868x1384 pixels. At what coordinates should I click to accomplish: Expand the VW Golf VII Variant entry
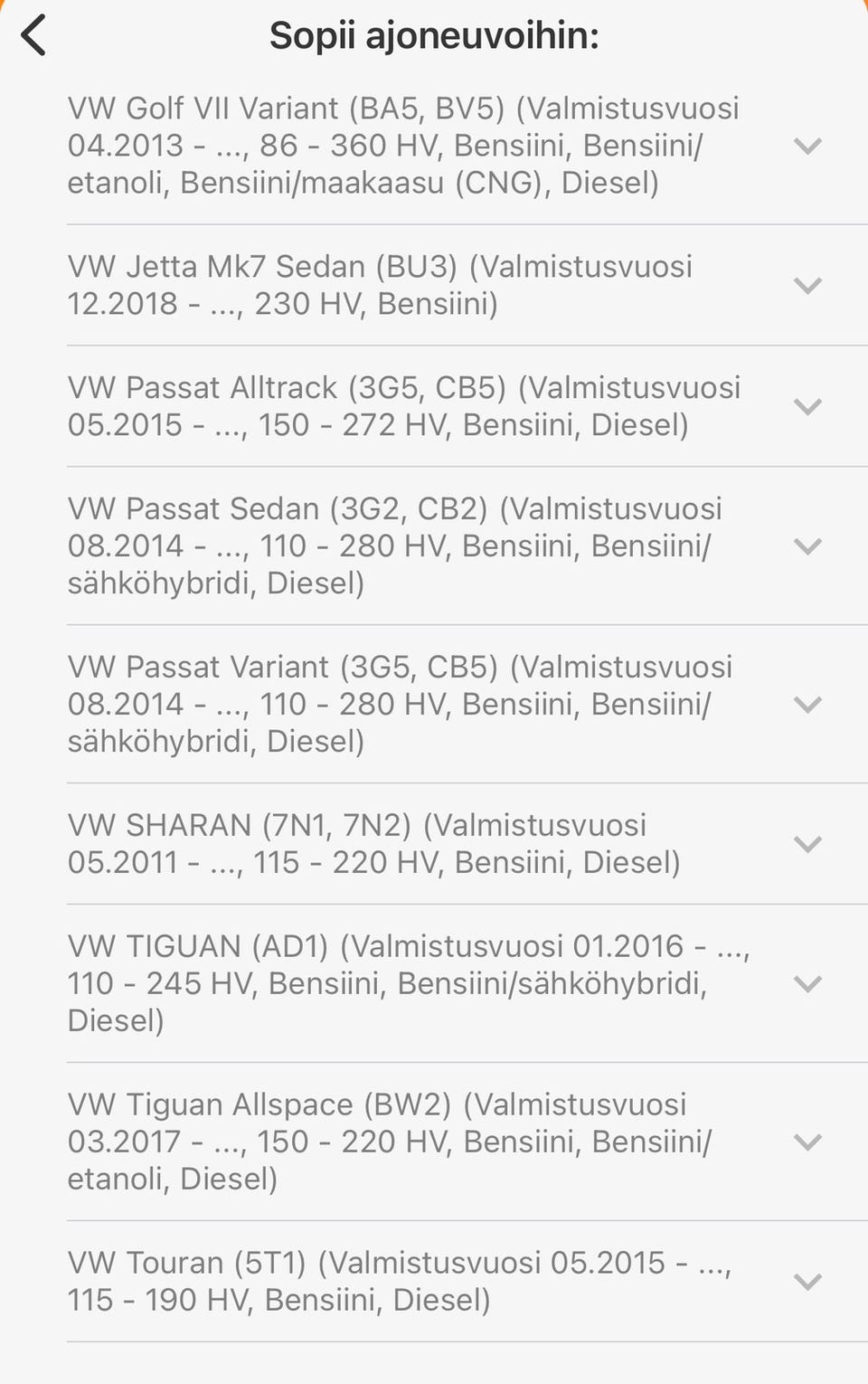(x=807, y=146)
